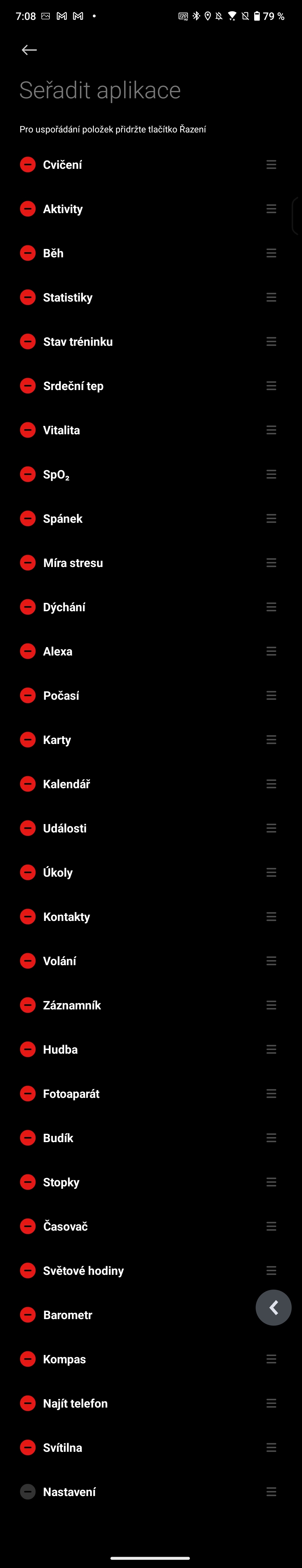The image size is (302, 1568).
Task: Remove Stopky from the list
Action: [x=28, y=1182]
